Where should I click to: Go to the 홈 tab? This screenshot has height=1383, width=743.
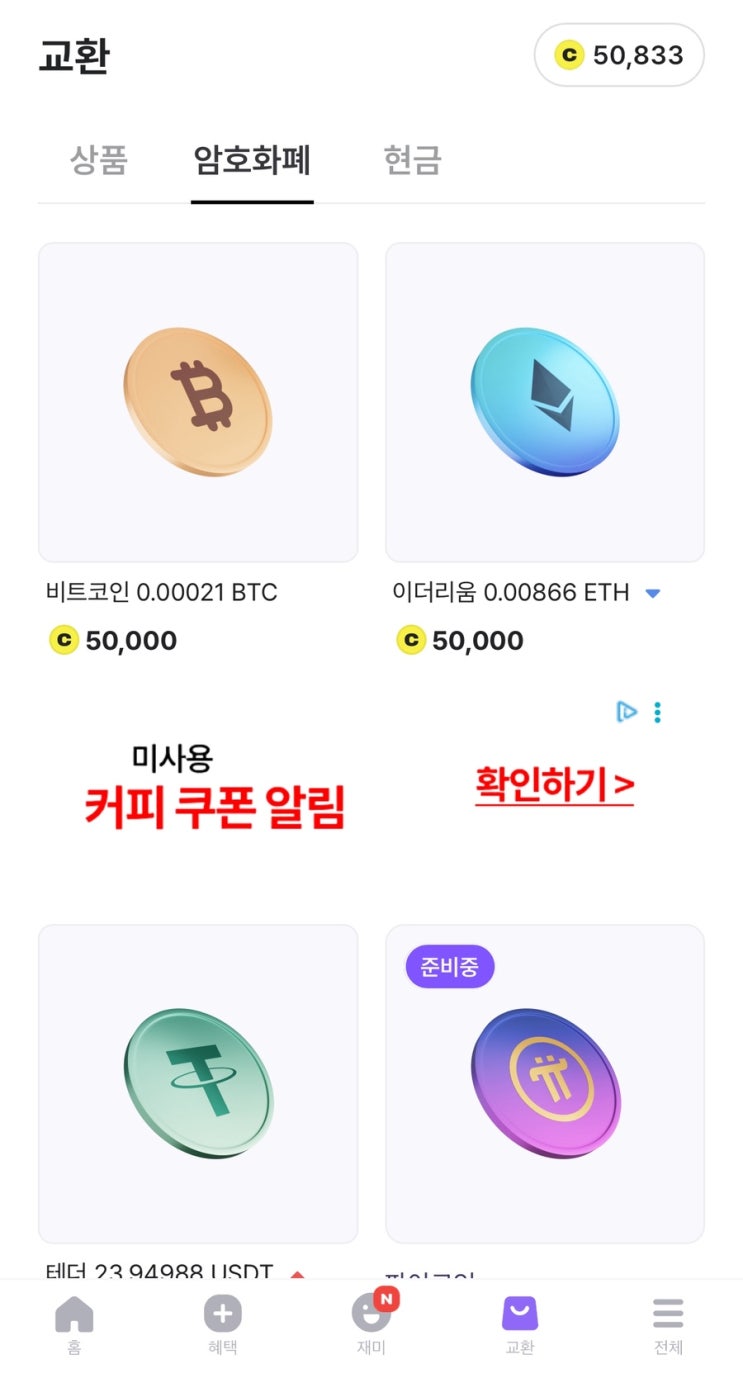(74, 1324)
